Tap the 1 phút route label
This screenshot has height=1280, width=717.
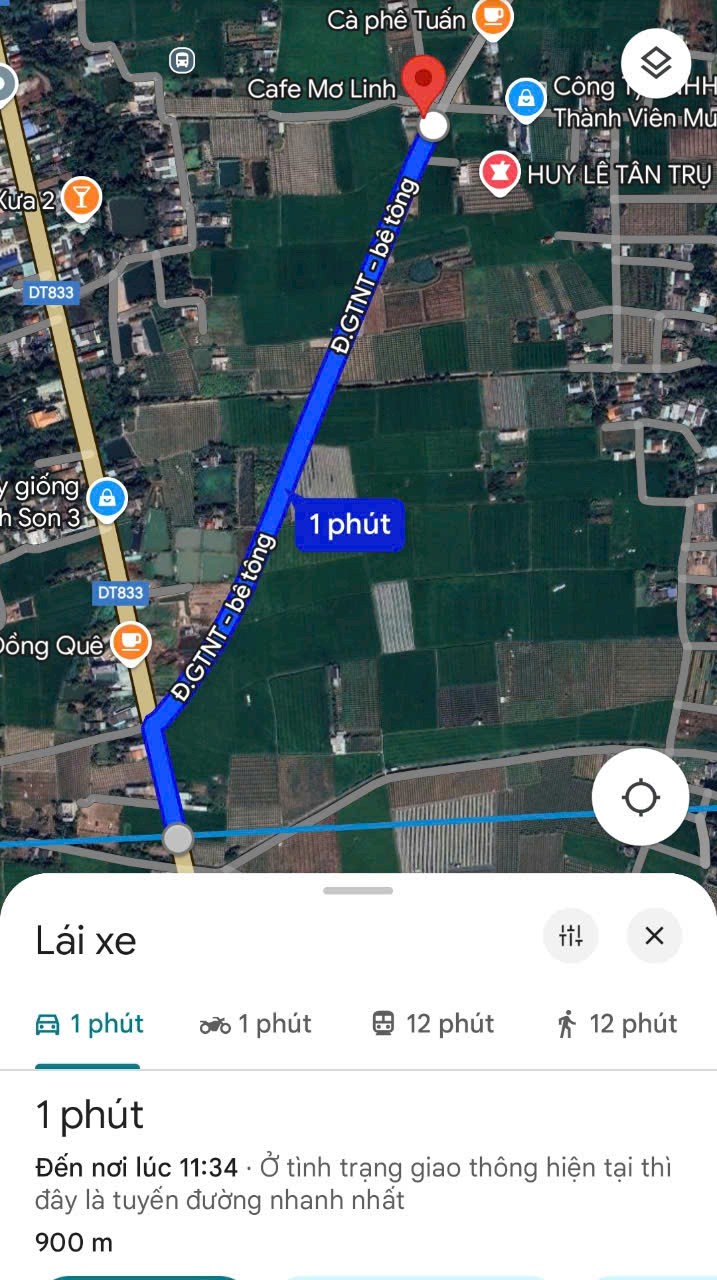click(x=349, y=524)
